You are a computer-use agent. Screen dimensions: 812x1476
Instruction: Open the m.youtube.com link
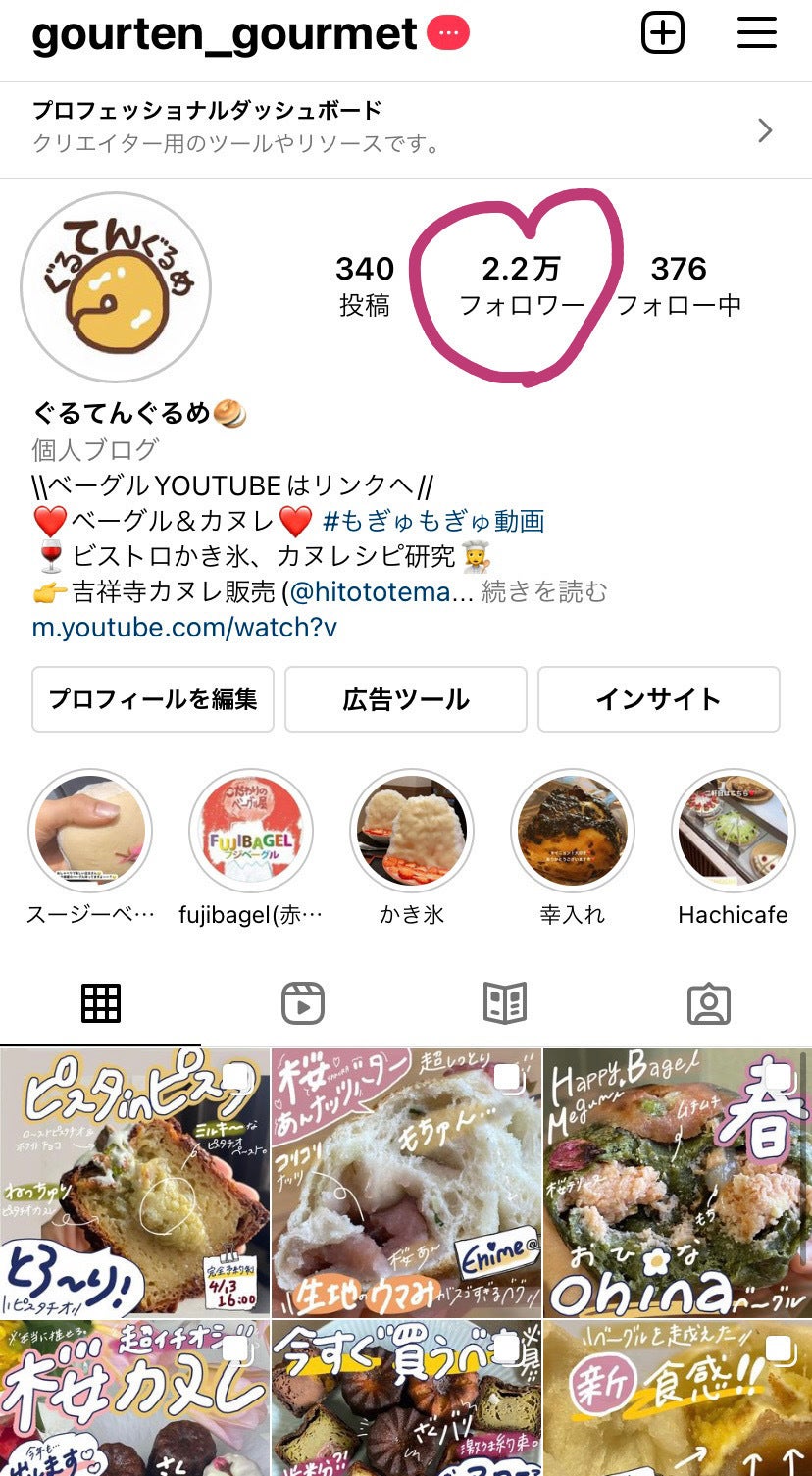[x=184, y=628]
